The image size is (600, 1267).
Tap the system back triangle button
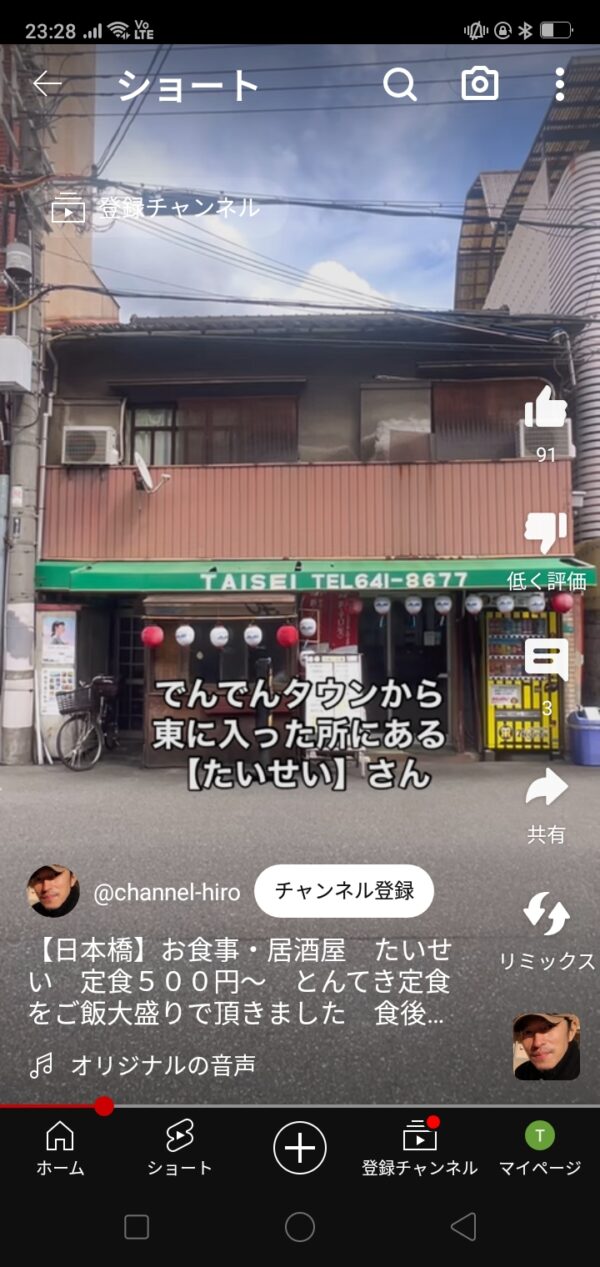point(463,1227)
